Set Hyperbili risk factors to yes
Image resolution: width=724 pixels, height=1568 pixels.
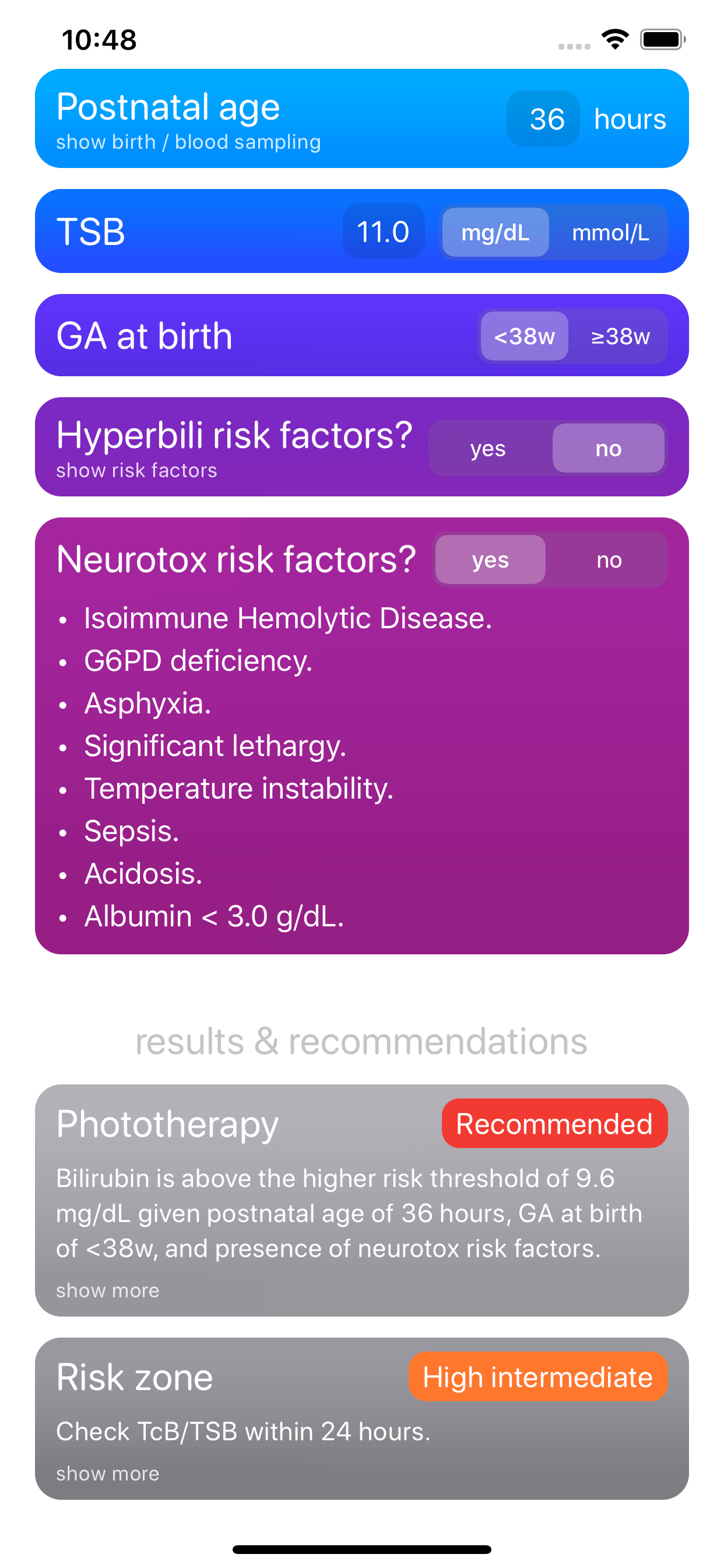[x=488, y=448]
